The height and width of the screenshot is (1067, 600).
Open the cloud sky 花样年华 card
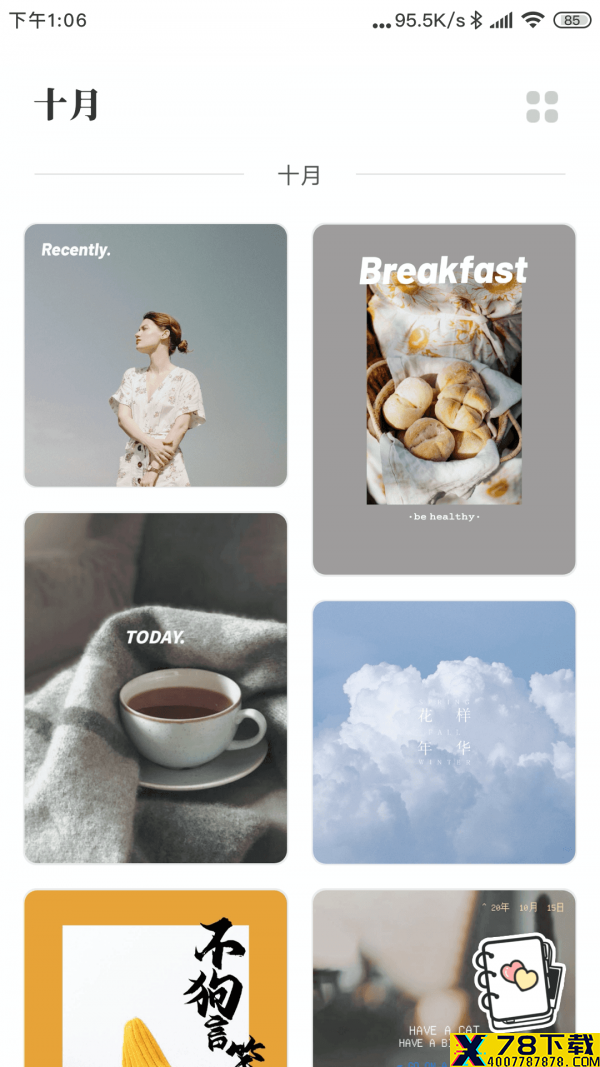[444, 732]
